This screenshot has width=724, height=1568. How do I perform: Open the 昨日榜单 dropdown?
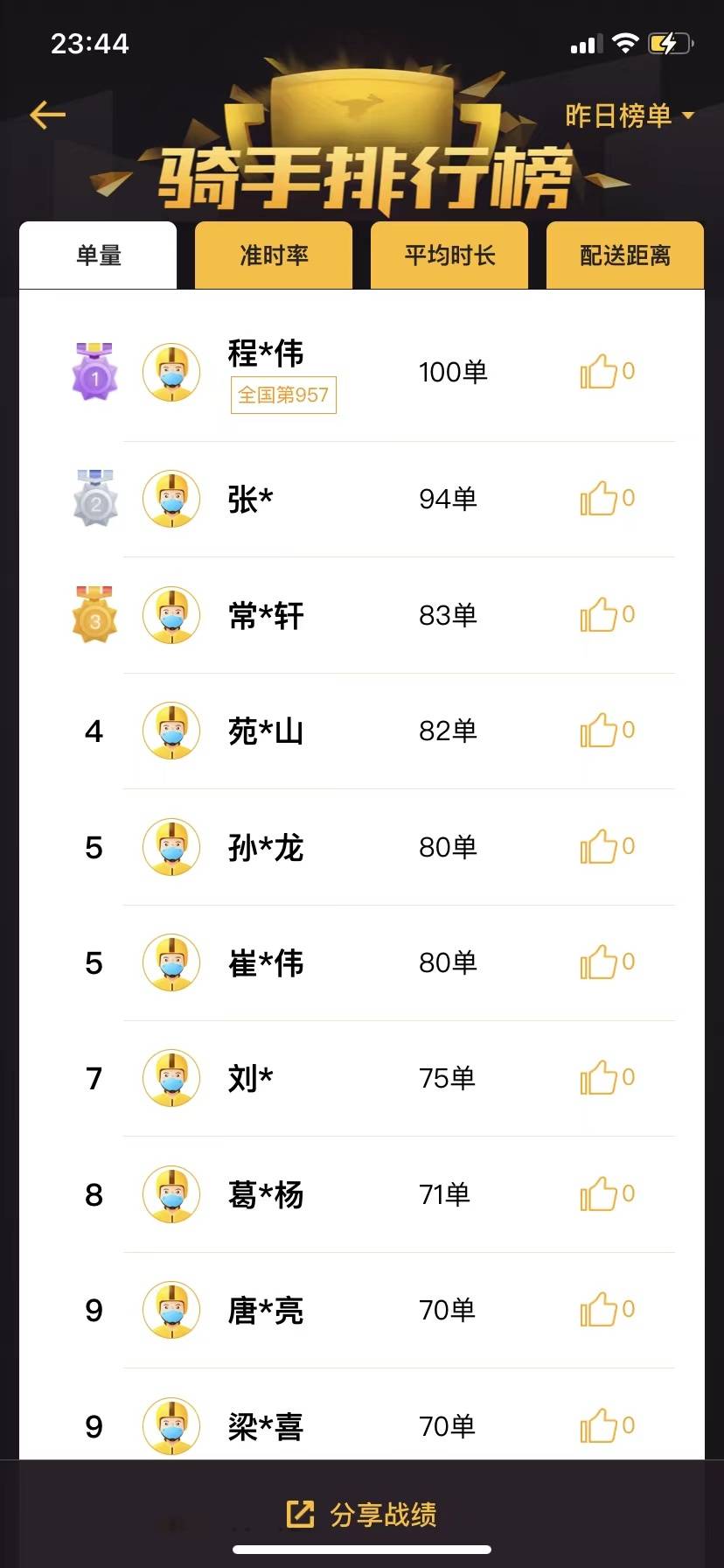[629, 115]
